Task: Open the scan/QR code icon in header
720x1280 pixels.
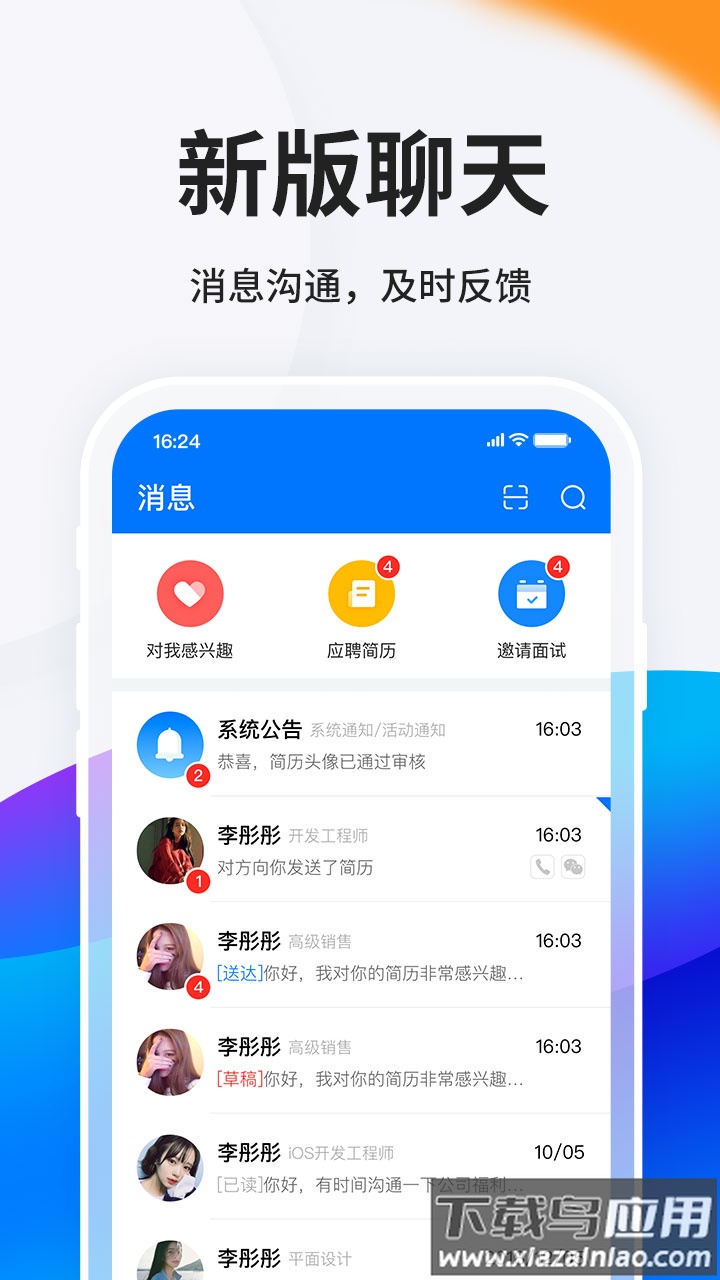Action: [x=515, y=498]
